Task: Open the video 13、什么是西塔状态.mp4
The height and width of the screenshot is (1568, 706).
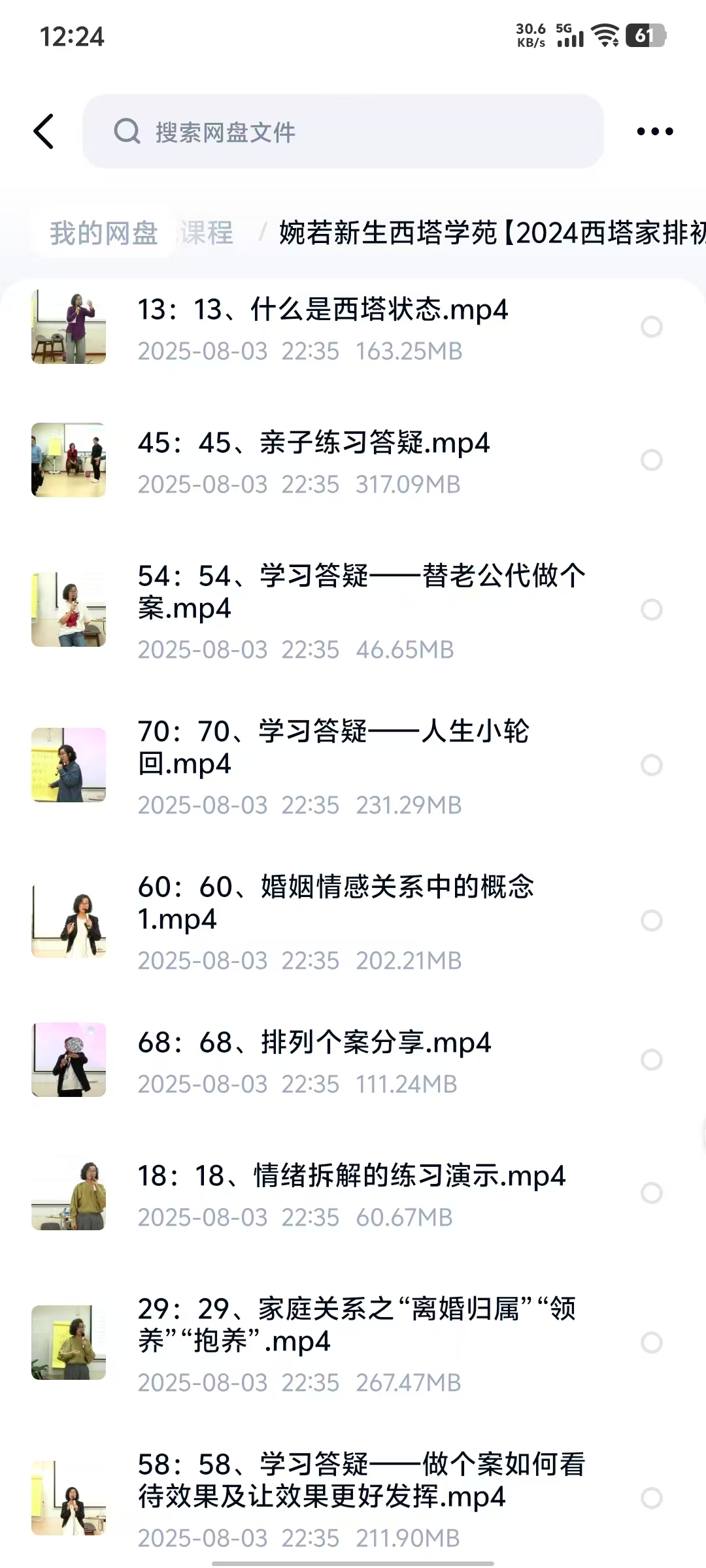Action: pyautogui.click(x=322, y=310)
